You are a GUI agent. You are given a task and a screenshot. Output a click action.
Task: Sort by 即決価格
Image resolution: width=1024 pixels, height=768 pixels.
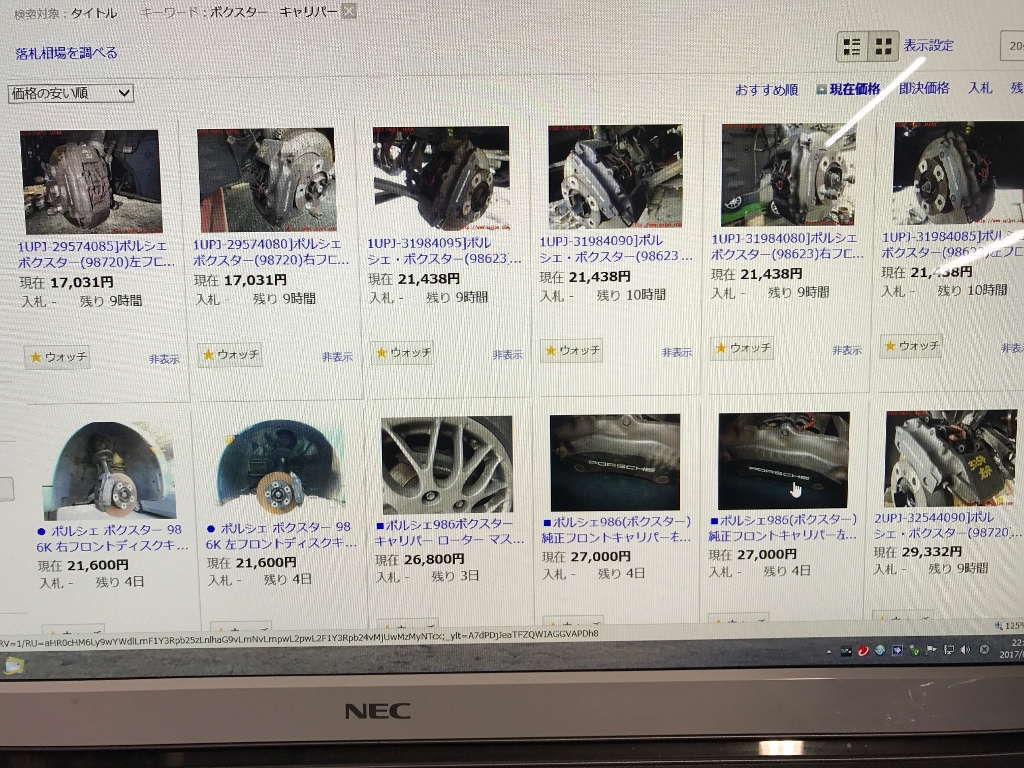(x=923, y=88)
